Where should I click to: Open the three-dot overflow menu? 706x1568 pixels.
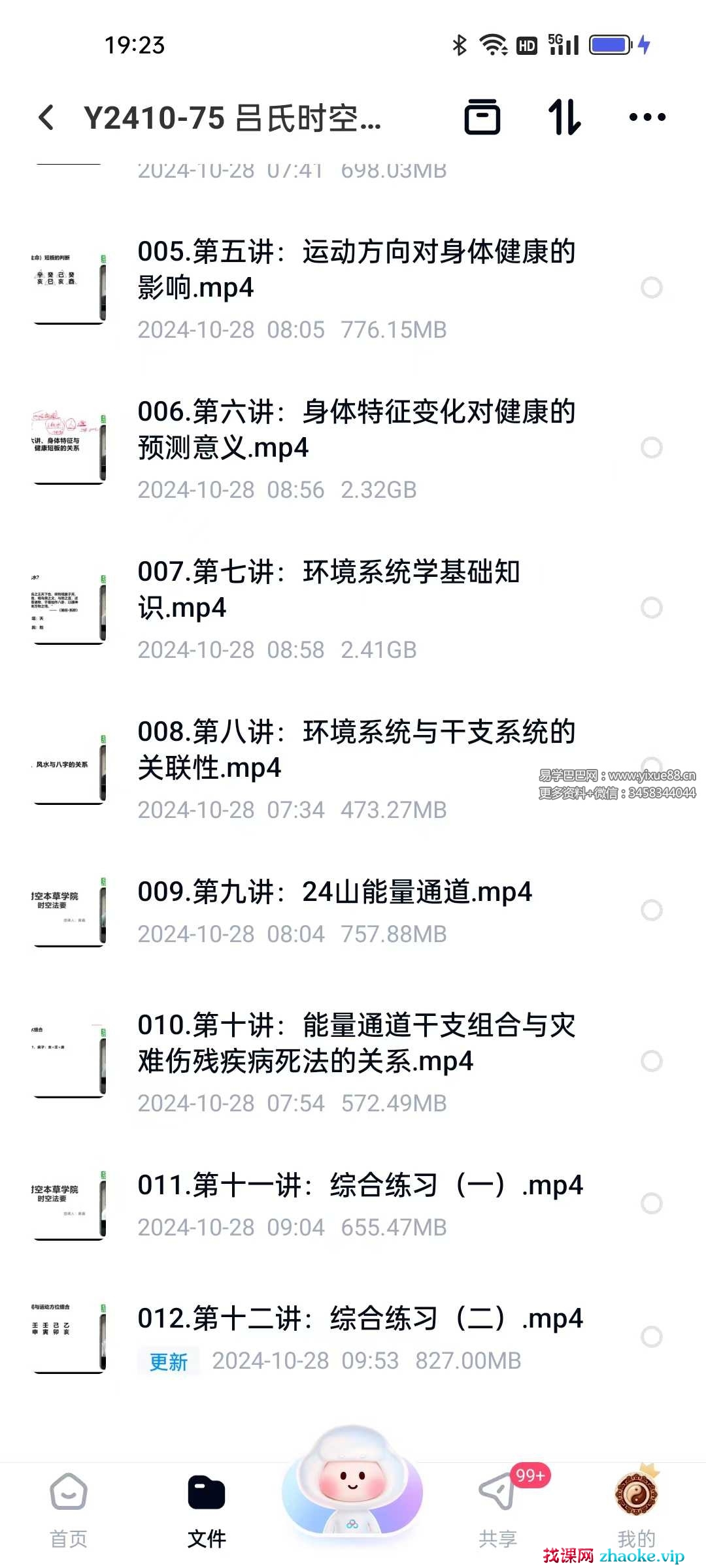coord(647,118)
